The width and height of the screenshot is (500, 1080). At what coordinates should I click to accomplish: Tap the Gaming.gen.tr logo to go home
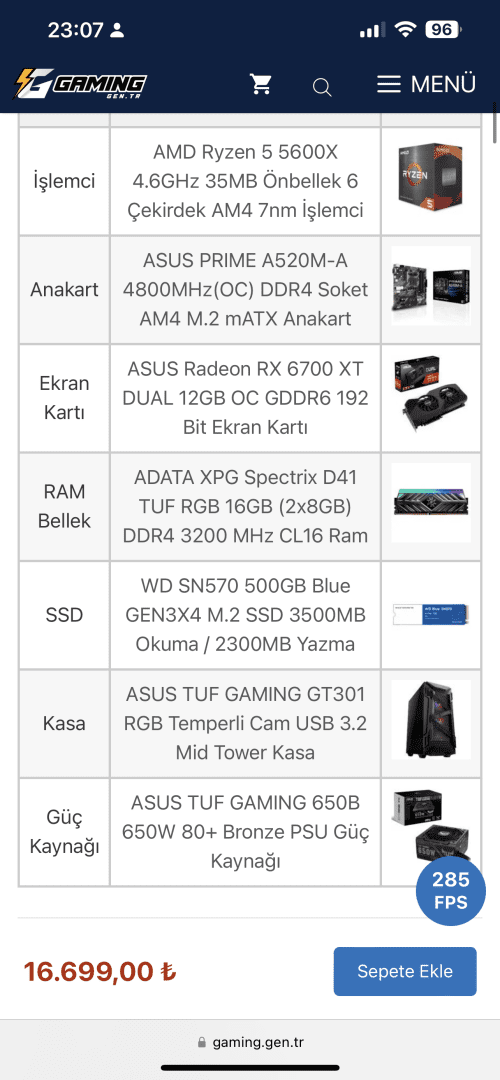pyautogui.click(x=80, y=85)
